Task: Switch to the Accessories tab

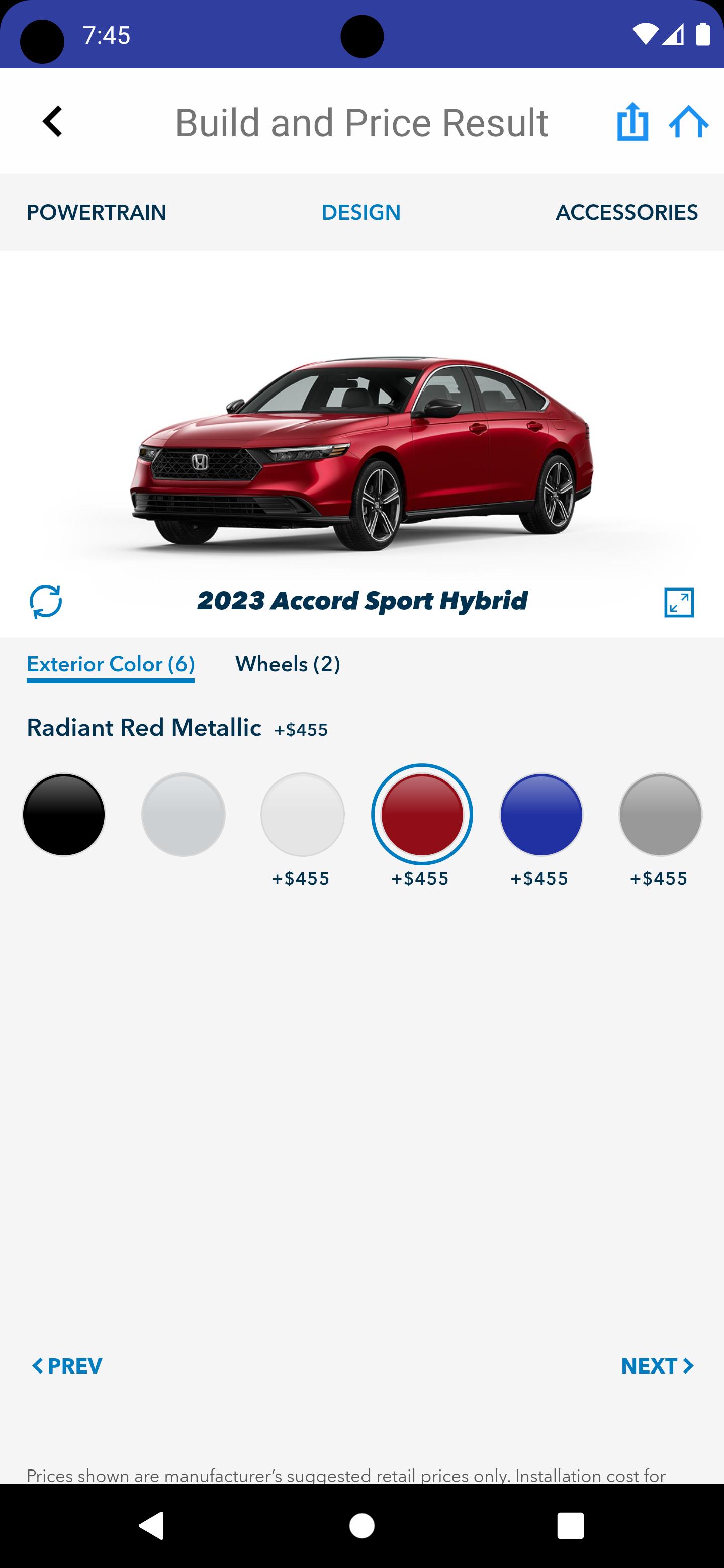Action: click(x=626, y=213)
